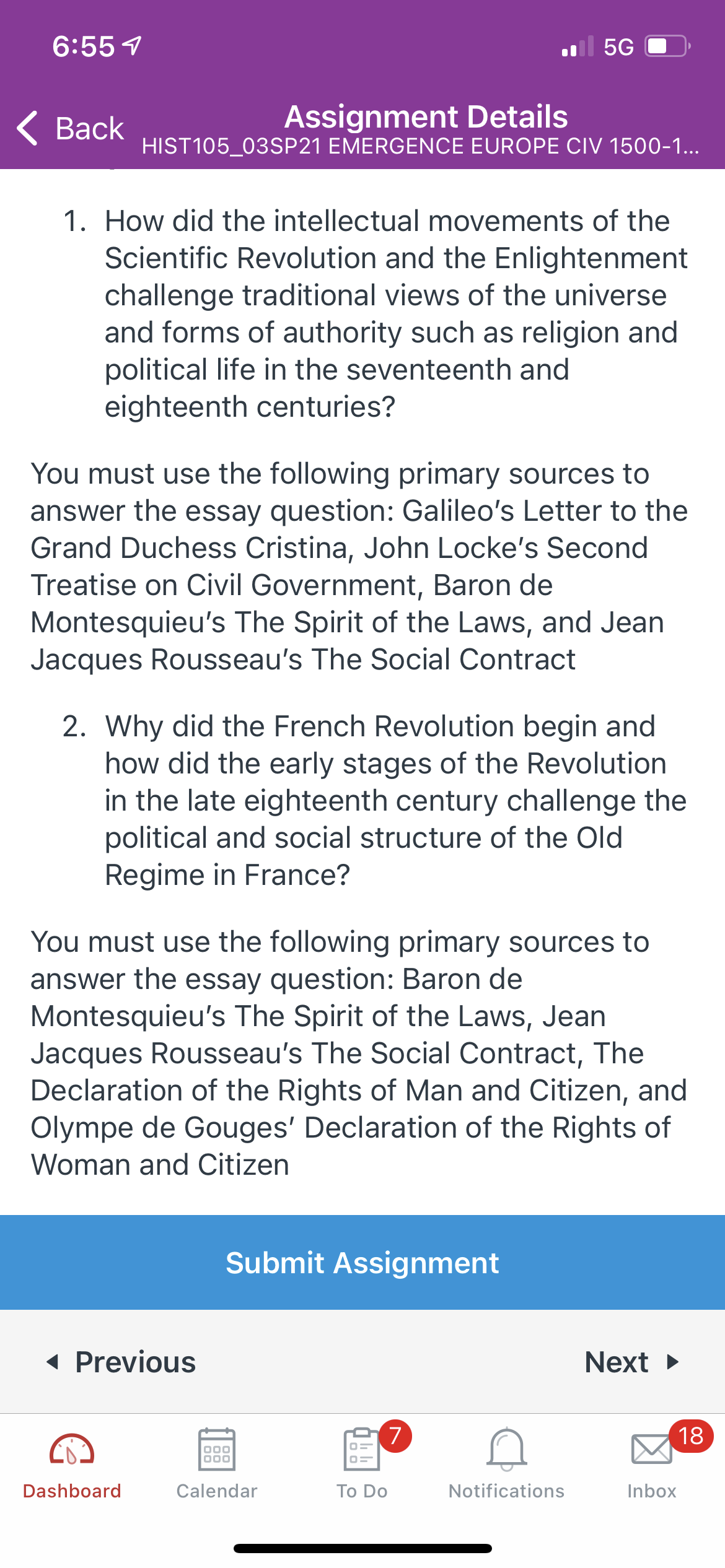Go back from Assignment Details
The image size is (725, 1568).
tap(70, 128)
